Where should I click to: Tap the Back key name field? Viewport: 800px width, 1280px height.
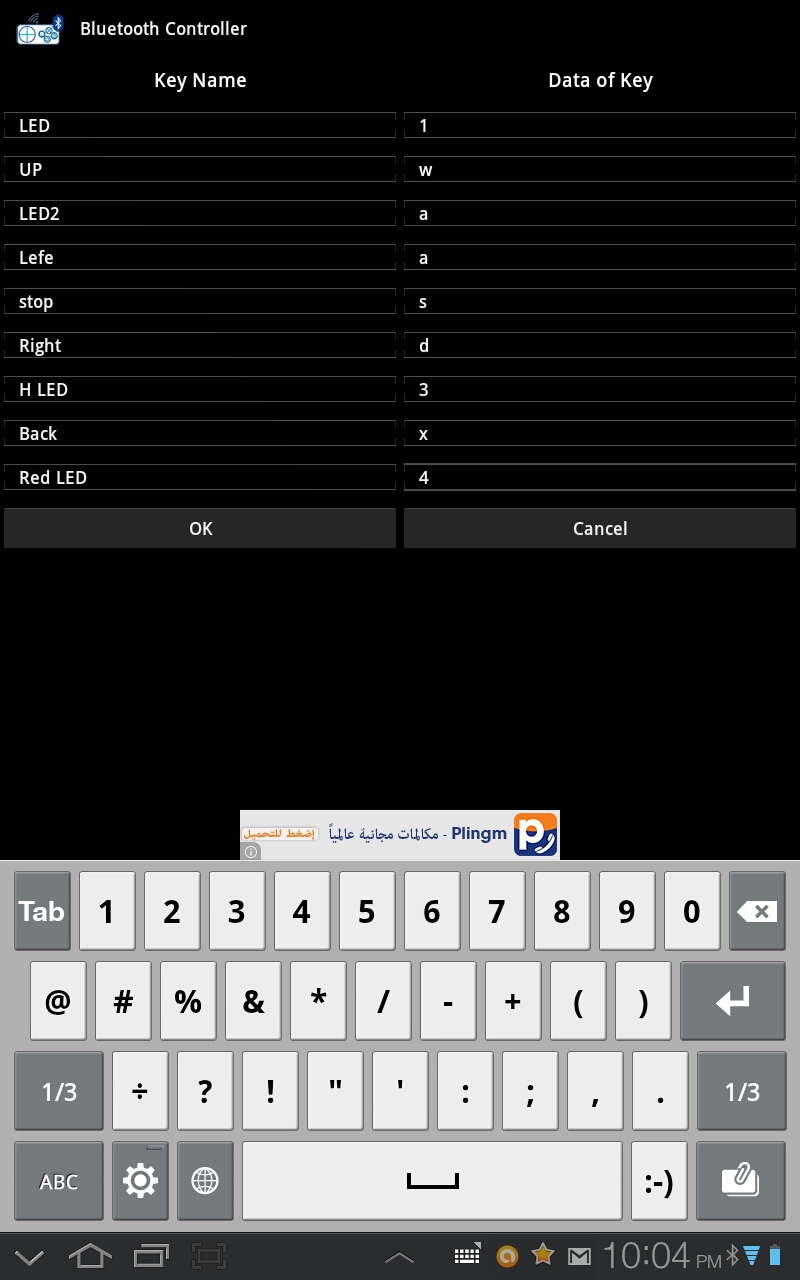coord(200,434)
